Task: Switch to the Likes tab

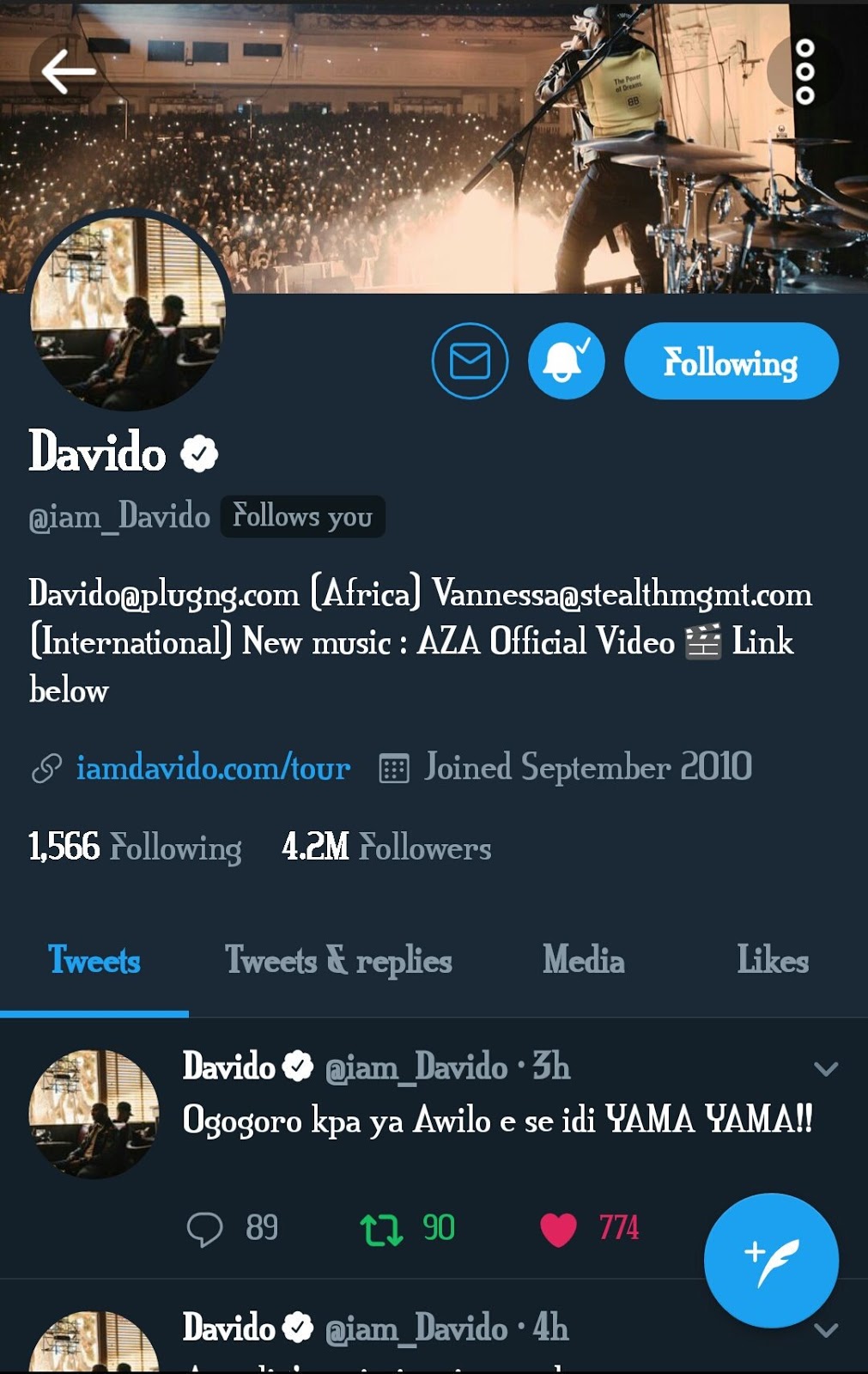Action: coord(772,960)
